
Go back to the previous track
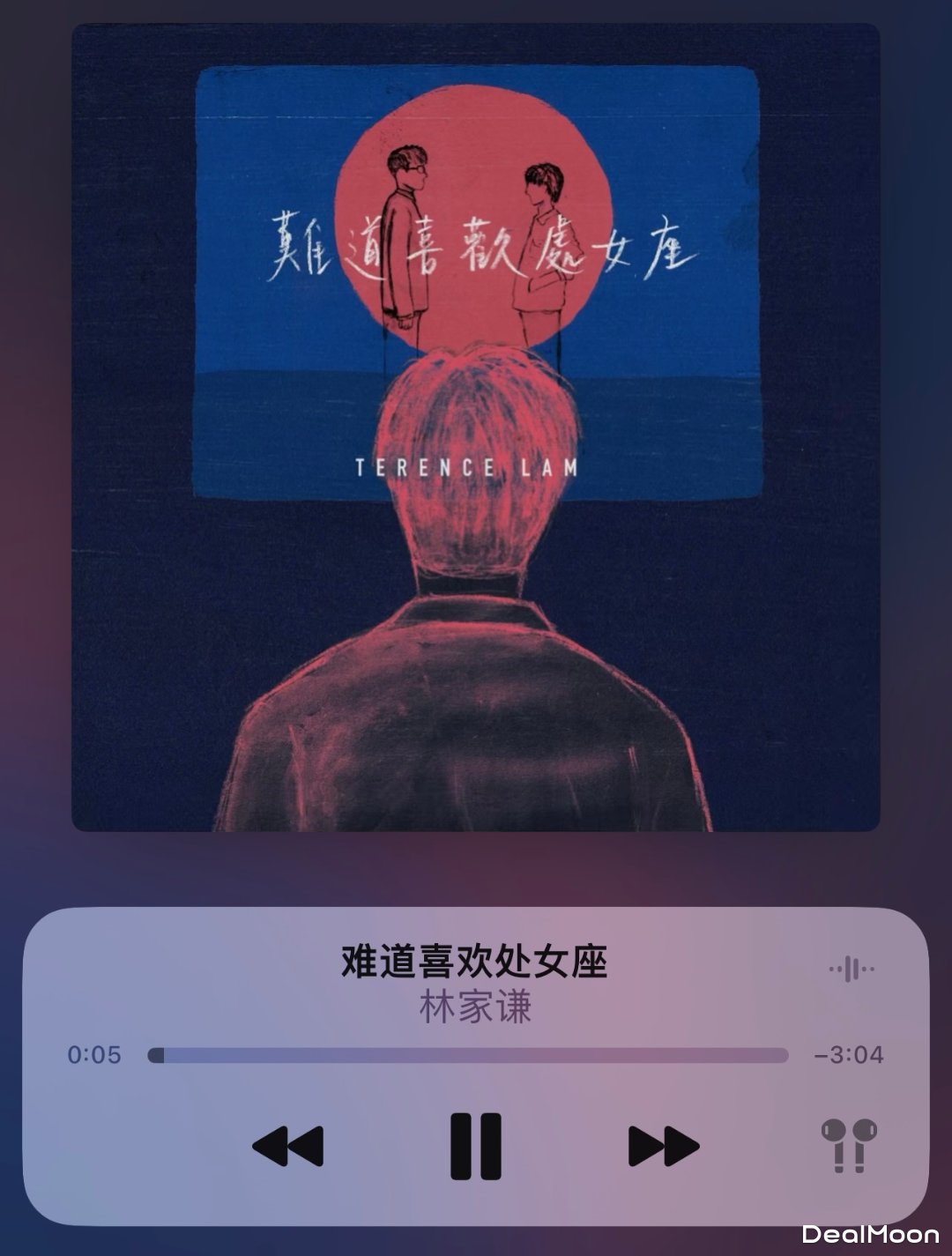point(288,1146)
